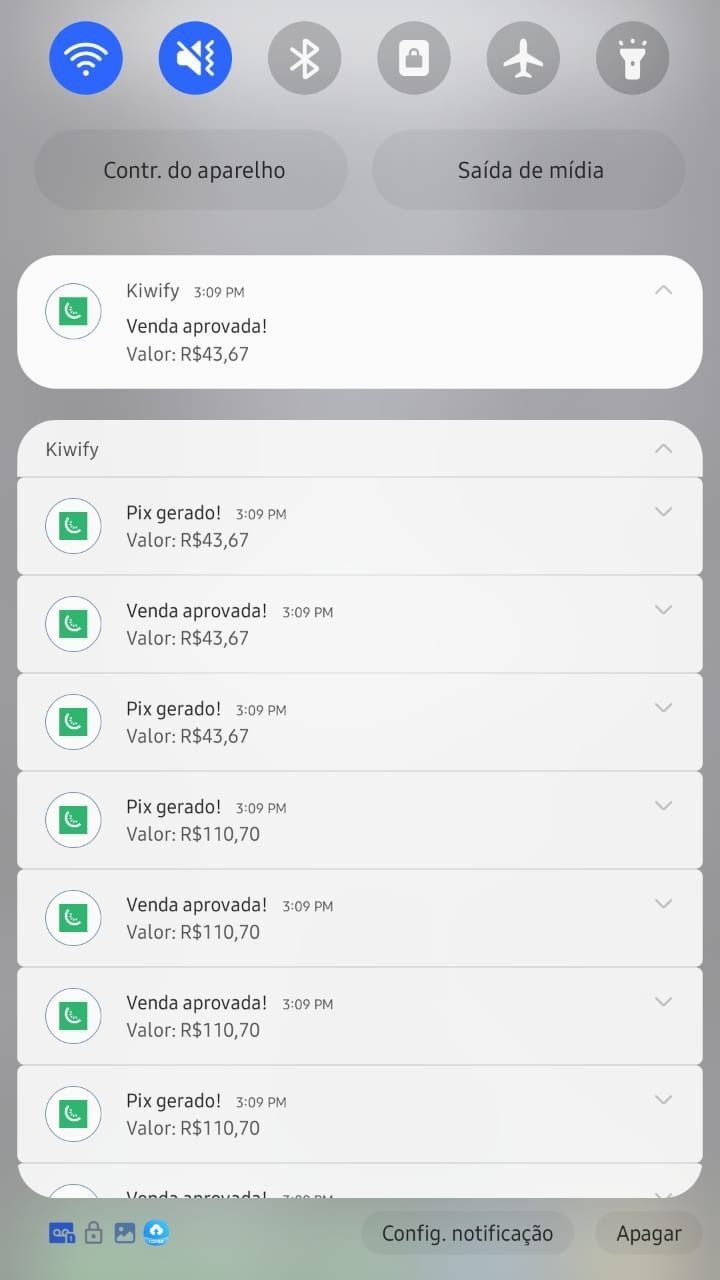The image size is (720, 1280).
Task: Enable Bluetooth from quick settings
Action: [304, 58]
